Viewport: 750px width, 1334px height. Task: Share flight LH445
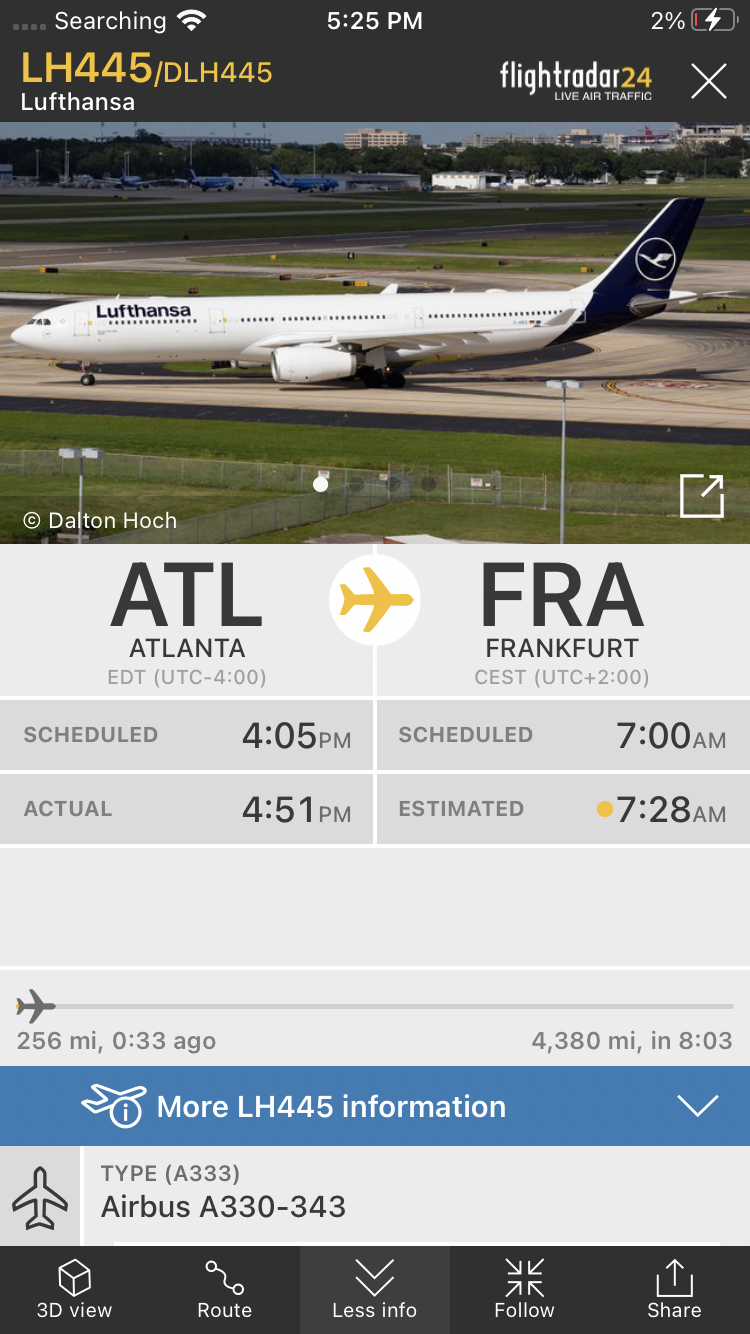point(675,1290)
